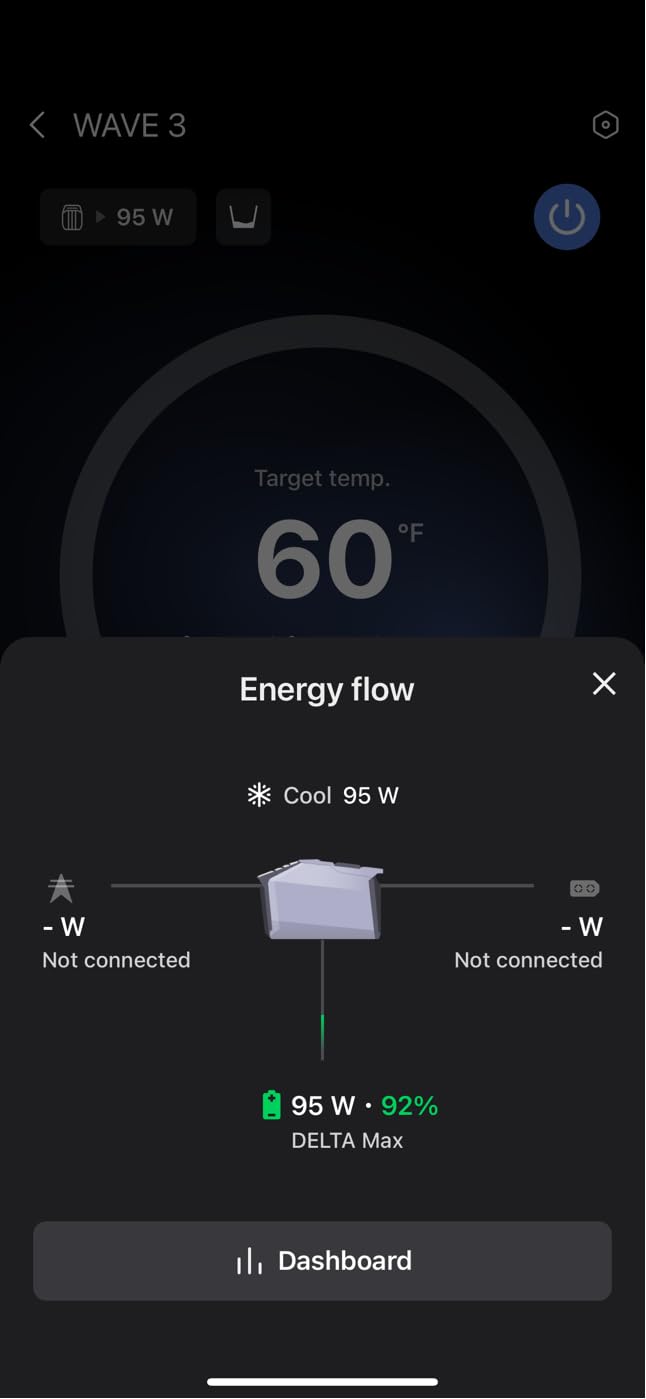Go back from WAVE 3
The width and height of the screenshot is (646, 1399).
click(37, 125)
